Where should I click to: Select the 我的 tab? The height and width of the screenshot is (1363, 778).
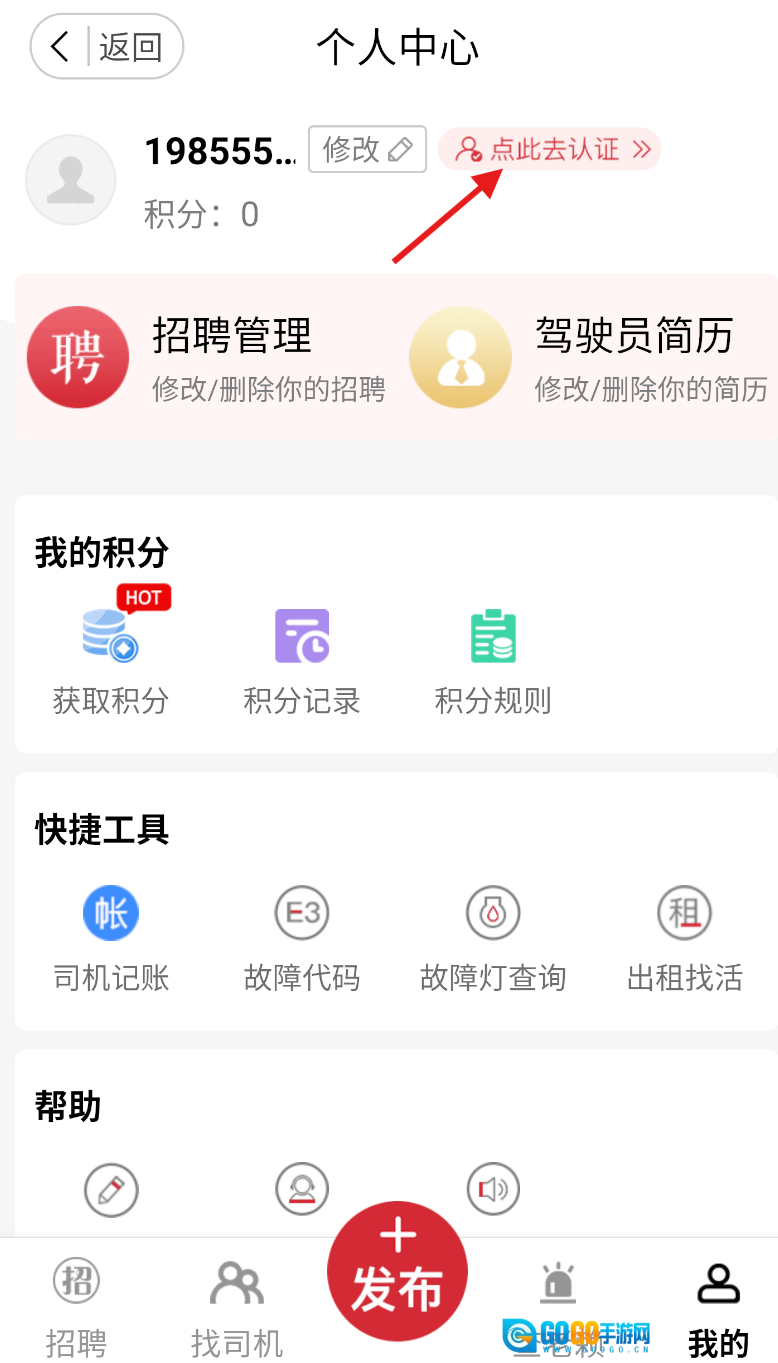point(718,1305)
